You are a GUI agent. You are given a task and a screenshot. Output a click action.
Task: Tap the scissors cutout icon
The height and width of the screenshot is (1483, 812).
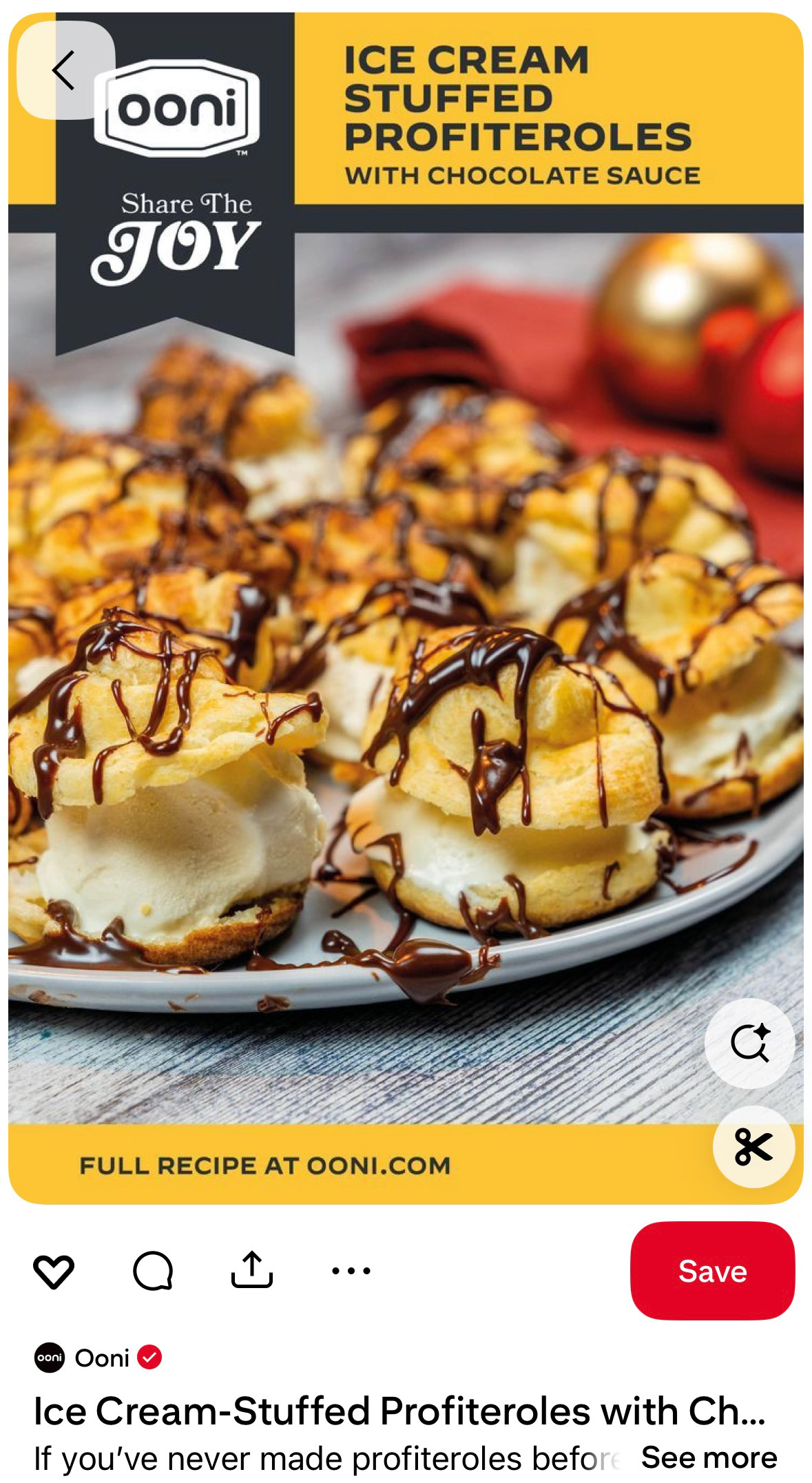(x=753, y=1147)
